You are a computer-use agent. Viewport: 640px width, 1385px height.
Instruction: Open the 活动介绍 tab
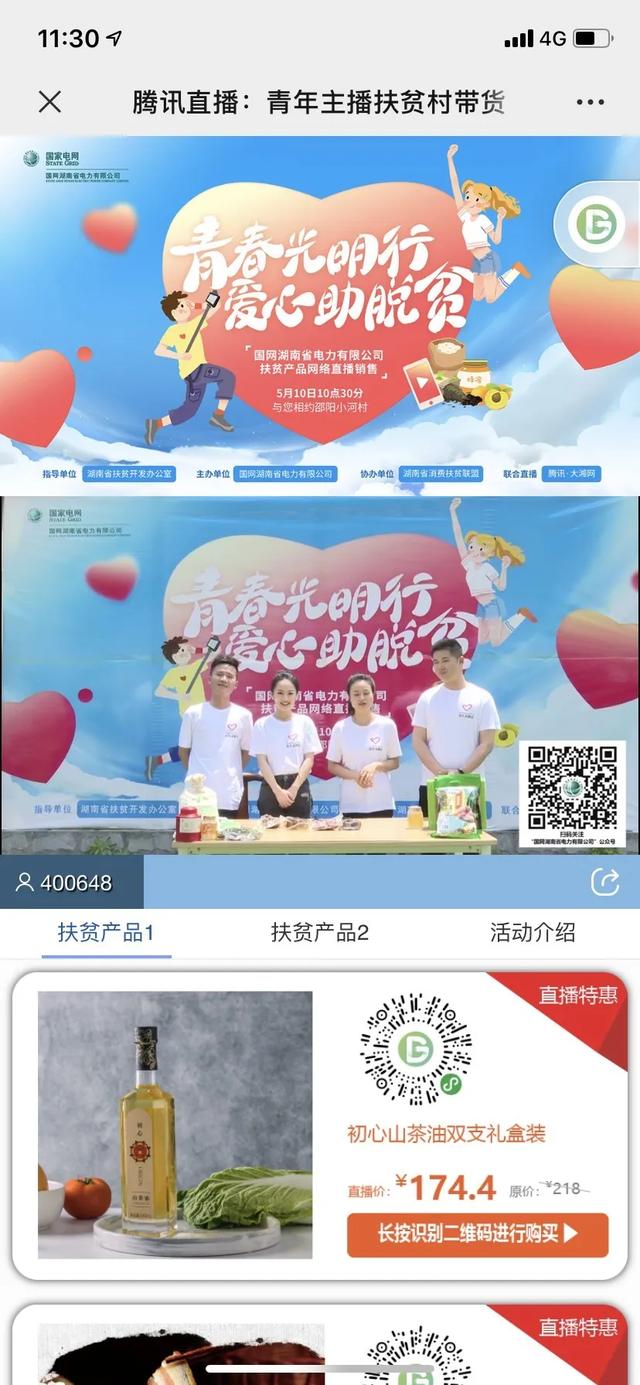tap(532, 933)
